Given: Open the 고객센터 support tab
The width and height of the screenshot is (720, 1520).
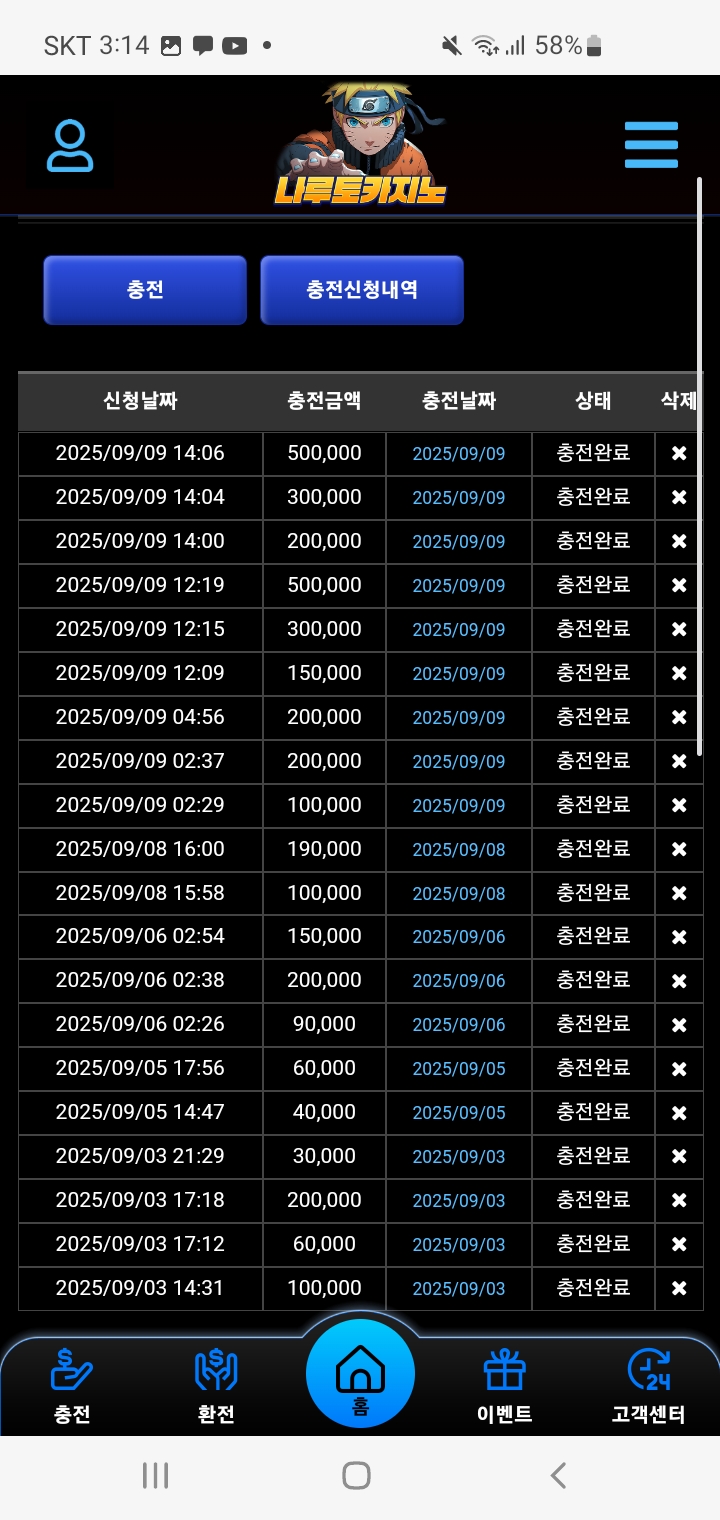Looking at the screenshot, I should (648, 1385).
